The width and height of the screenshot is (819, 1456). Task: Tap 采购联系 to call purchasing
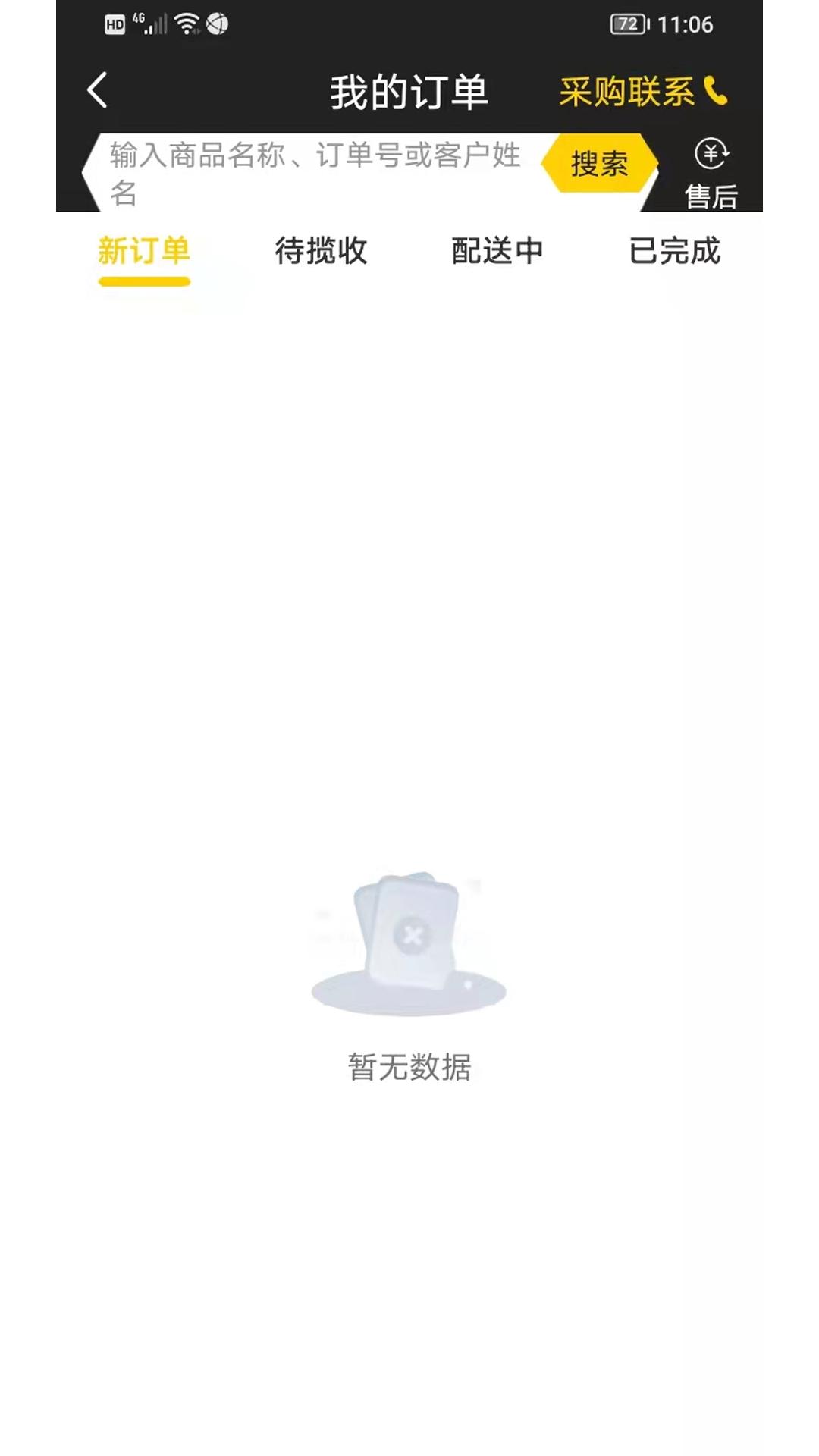coord(643,92)
